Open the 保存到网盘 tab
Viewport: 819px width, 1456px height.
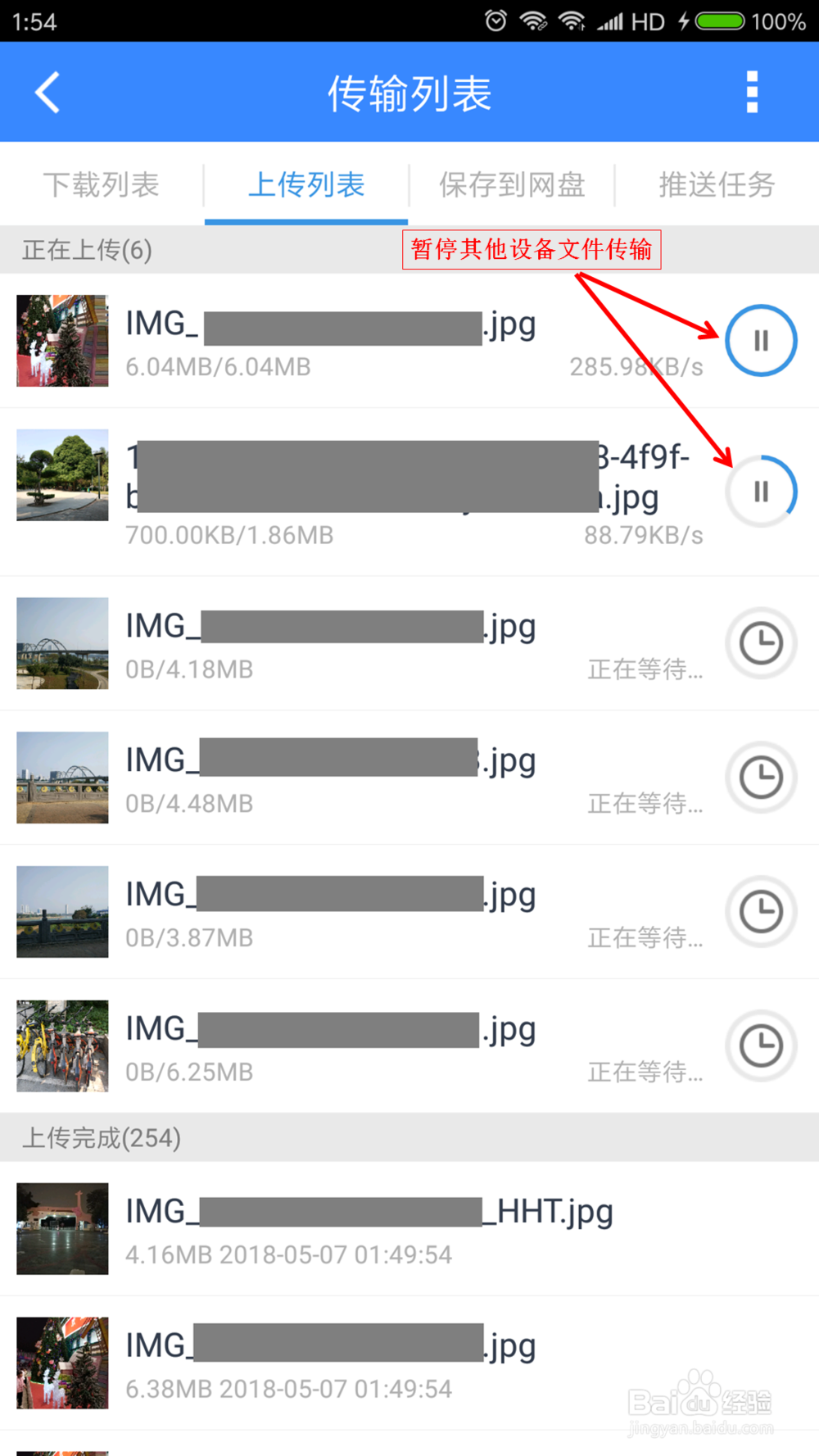tap(511, 185)
